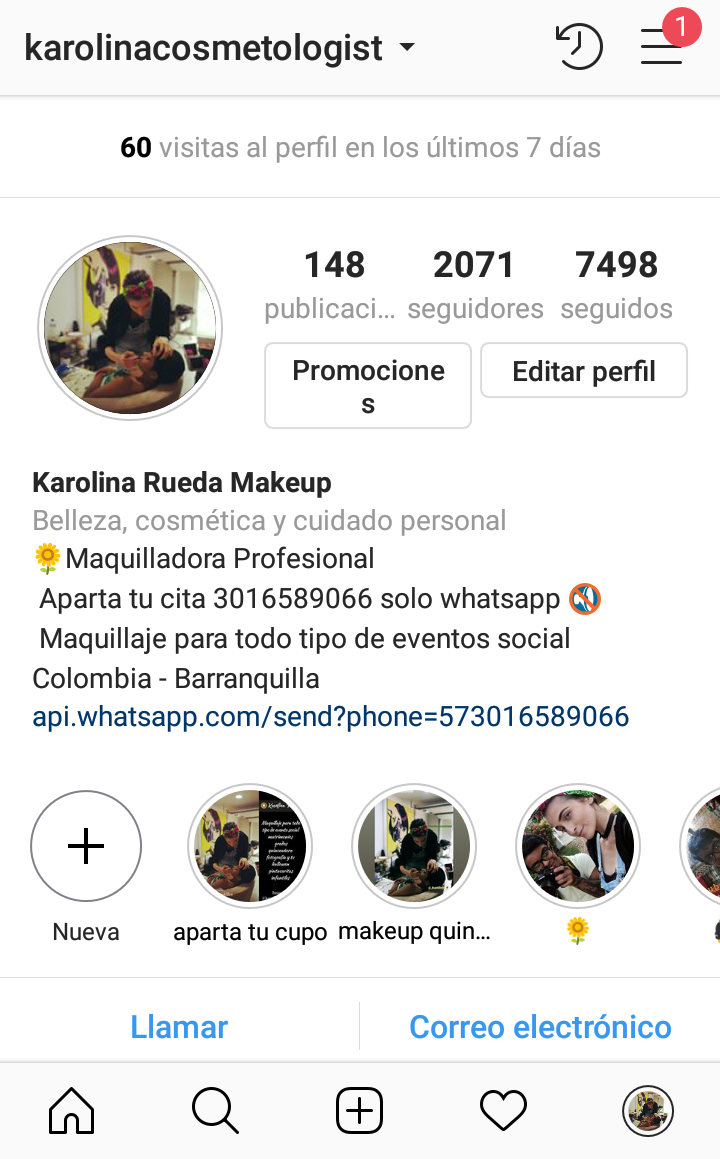Go to the Home feed tab
Viewport: 720px width, 1159px height.
[72, 1110]
